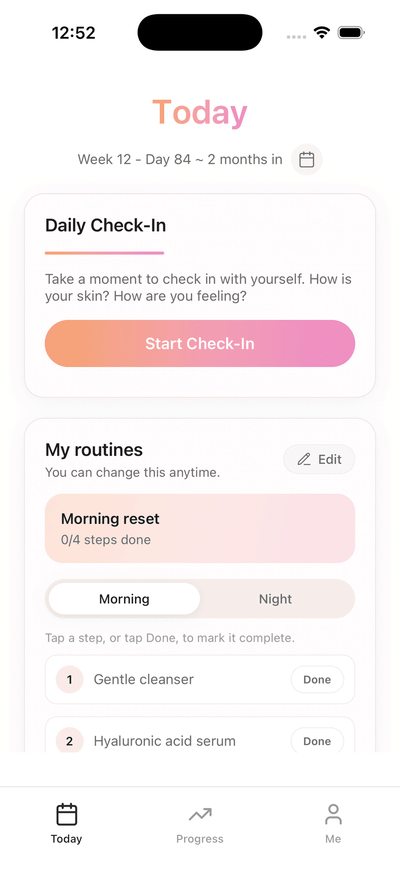Select the Morning routine segment

coord(124,599)
